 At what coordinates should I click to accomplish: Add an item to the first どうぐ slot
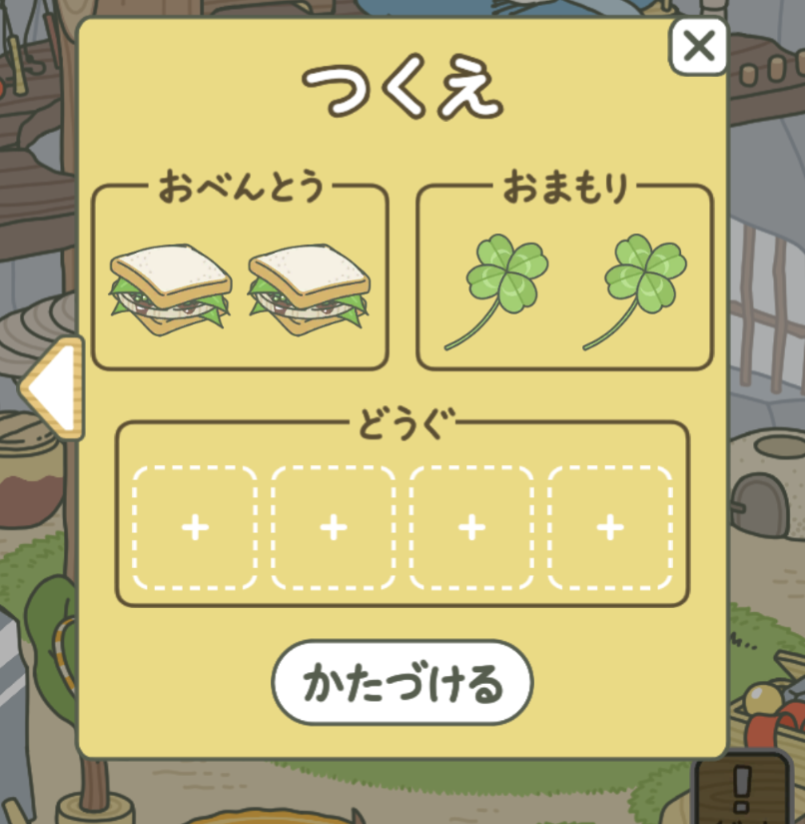pyautogui.click(x=195, y=527)
